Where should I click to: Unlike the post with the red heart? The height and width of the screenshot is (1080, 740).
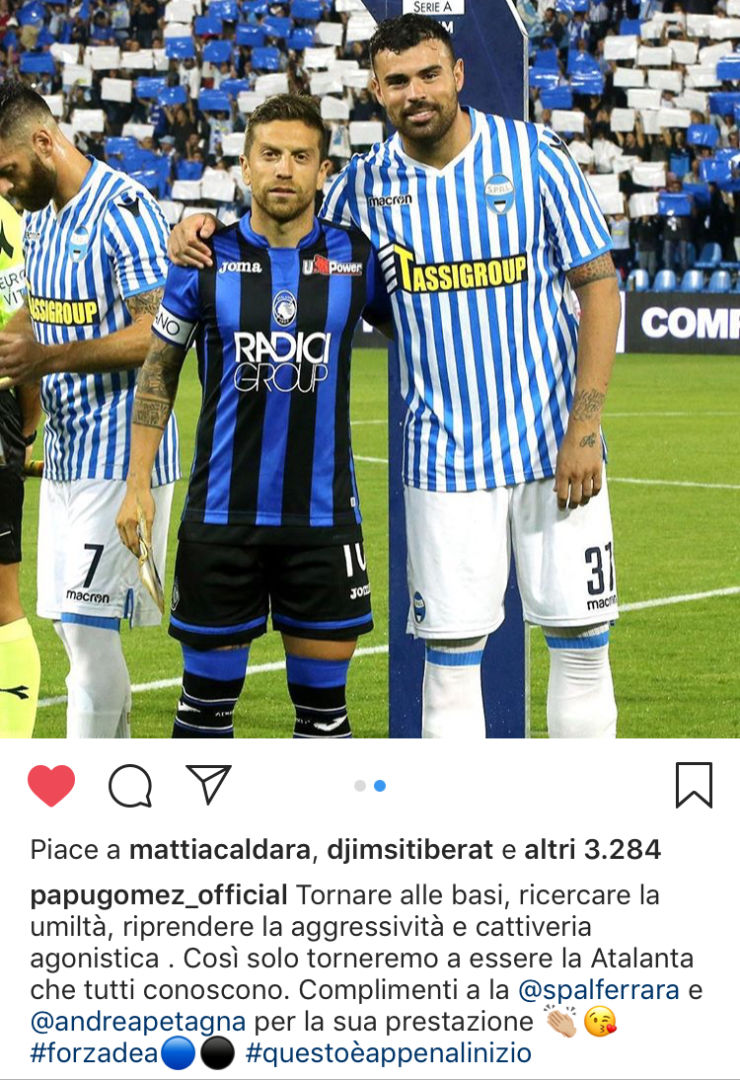(51, 785)
